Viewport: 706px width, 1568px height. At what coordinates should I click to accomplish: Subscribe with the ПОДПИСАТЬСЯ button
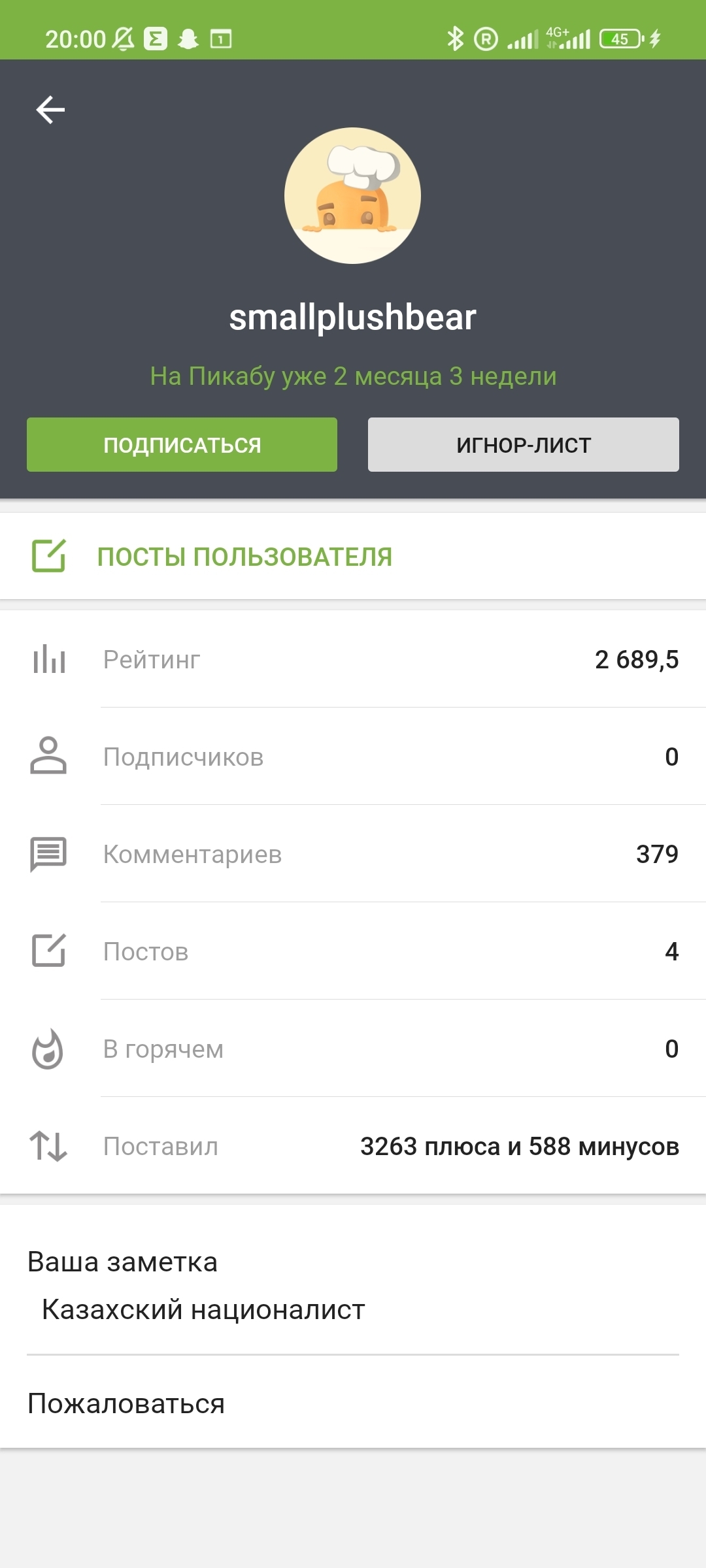tap(182, 445)
